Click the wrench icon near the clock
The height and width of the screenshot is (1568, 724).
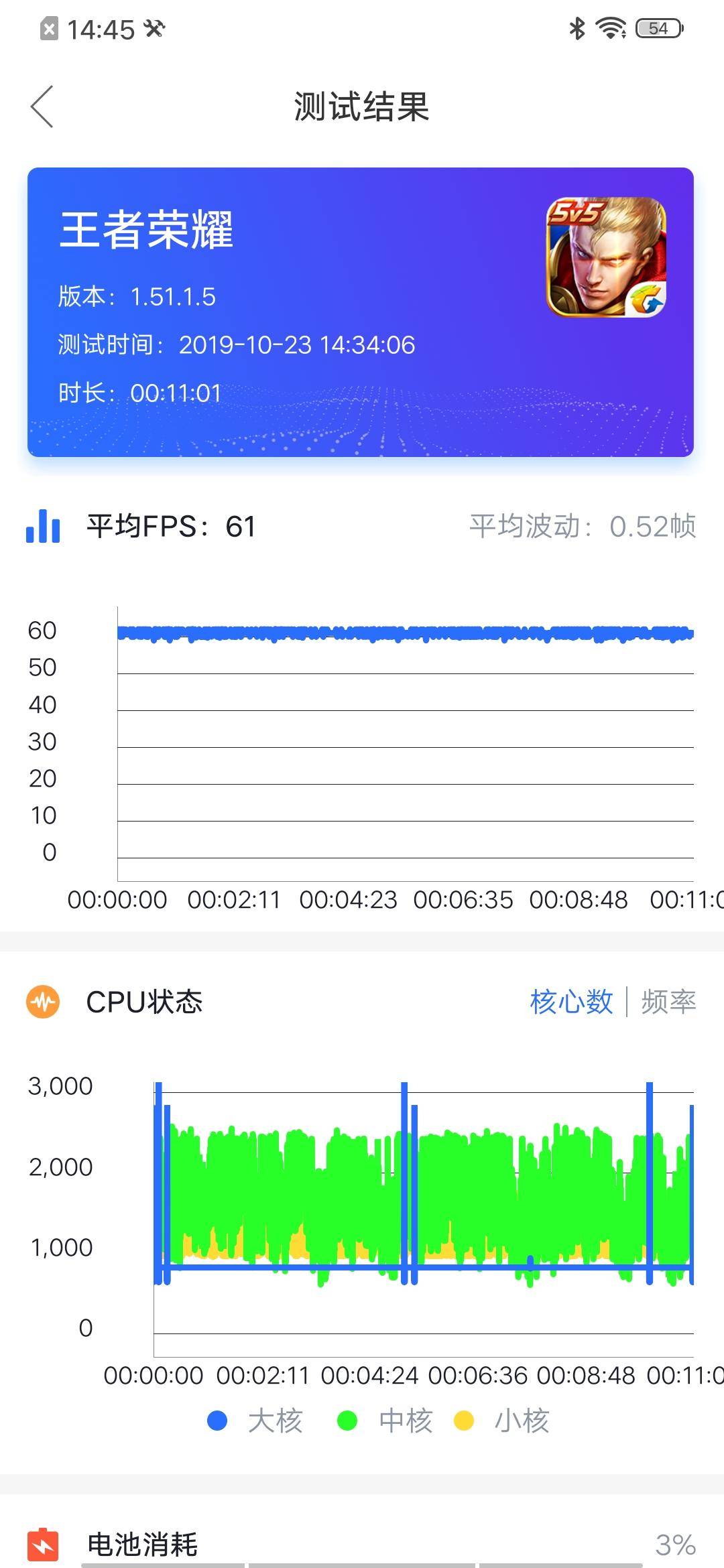coord(155,28)
